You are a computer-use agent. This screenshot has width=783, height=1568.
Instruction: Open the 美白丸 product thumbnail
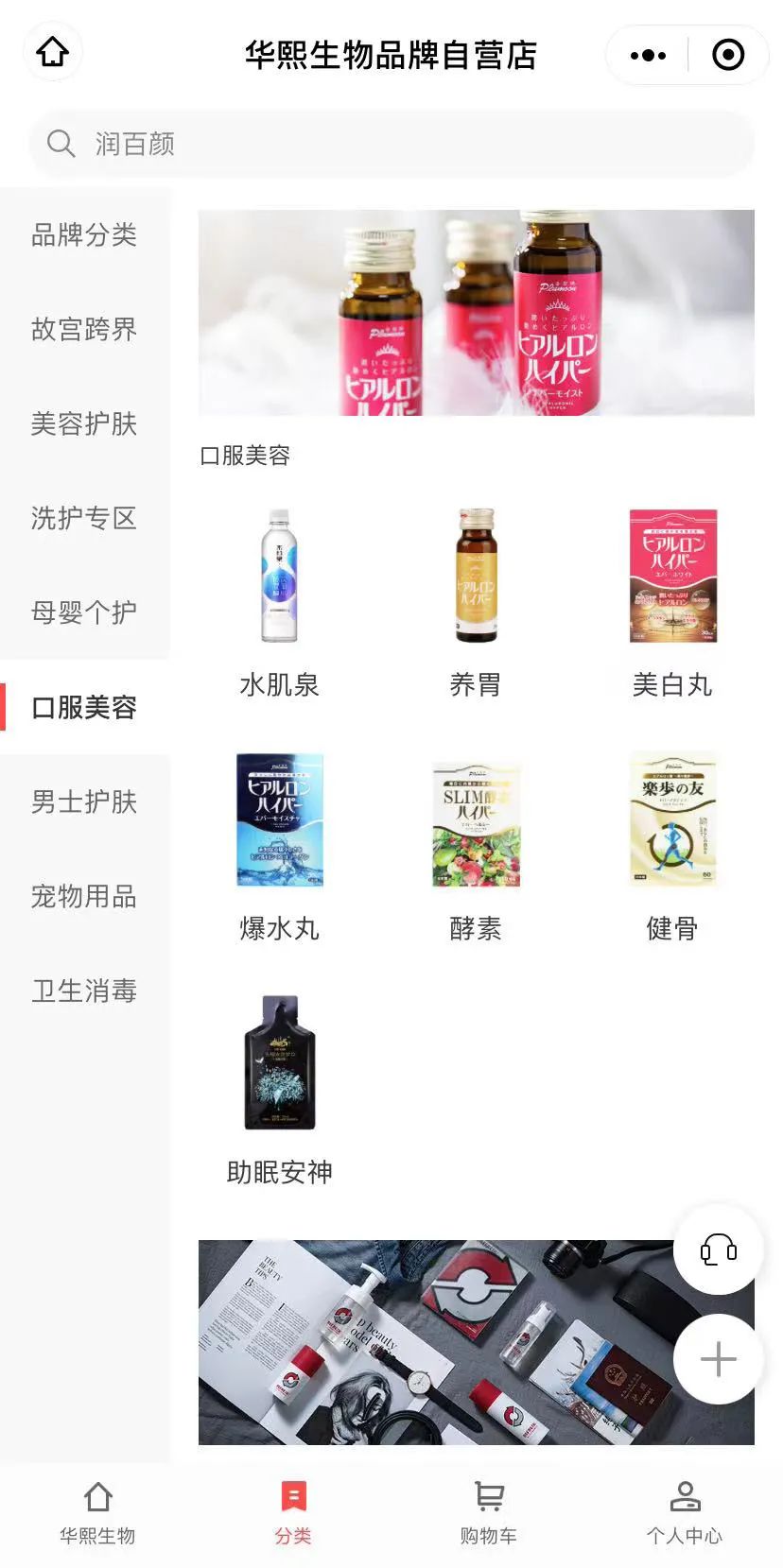coord(672,575)
